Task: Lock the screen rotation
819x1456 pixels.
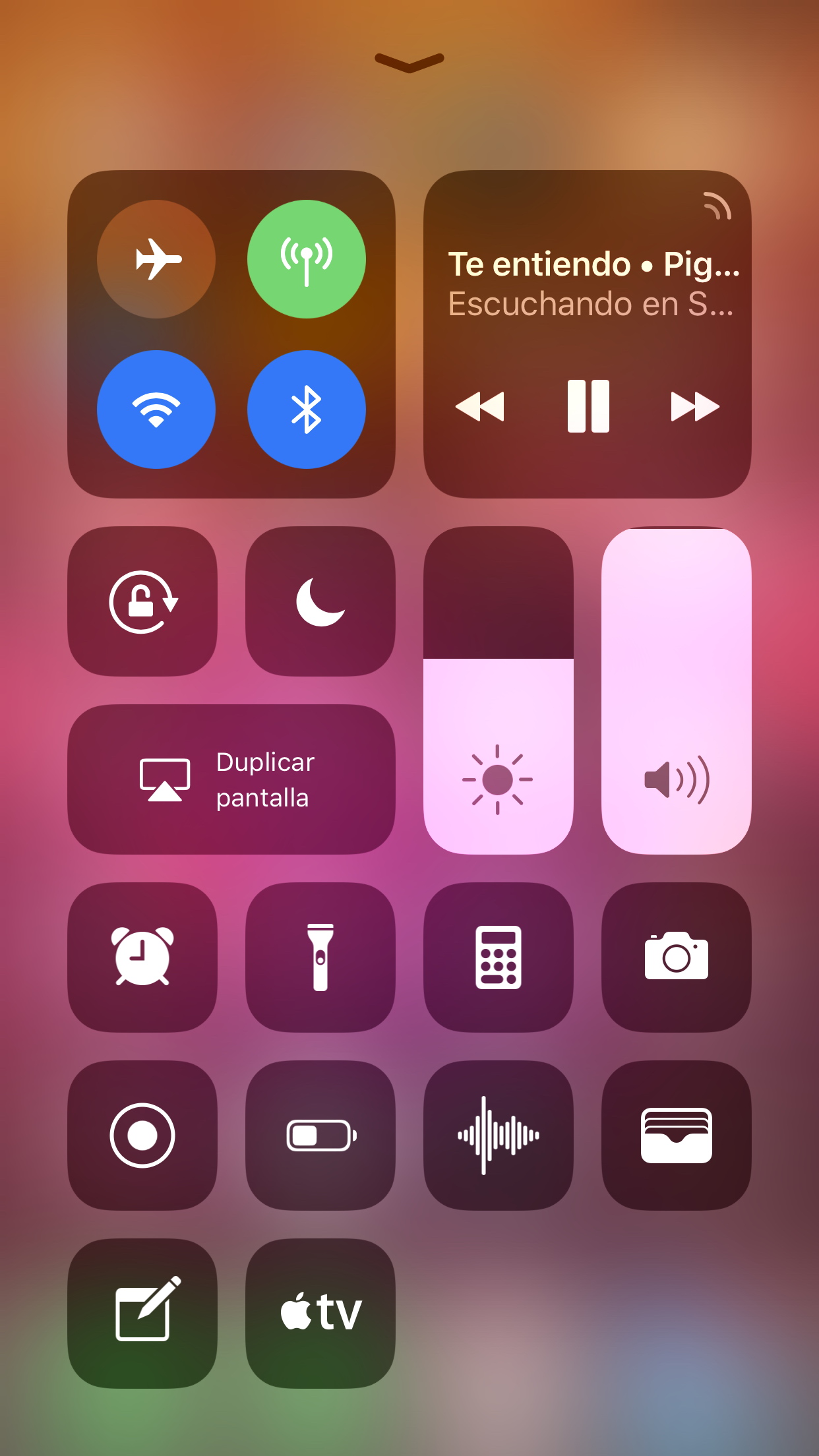Action: coord(142,601)
